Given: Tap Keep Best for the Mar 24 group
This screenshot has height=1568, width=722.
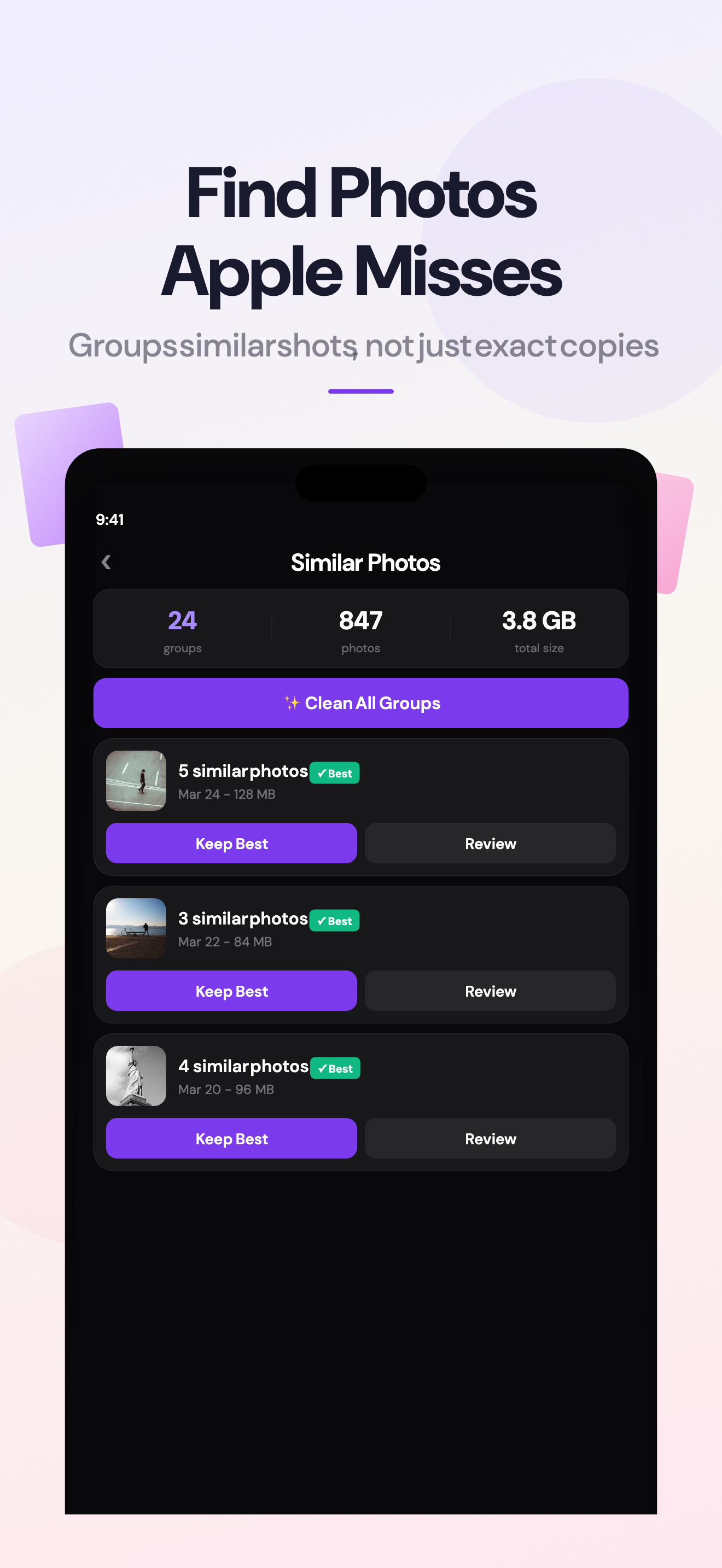Looking at the screenshot, I should coord(231,843).
